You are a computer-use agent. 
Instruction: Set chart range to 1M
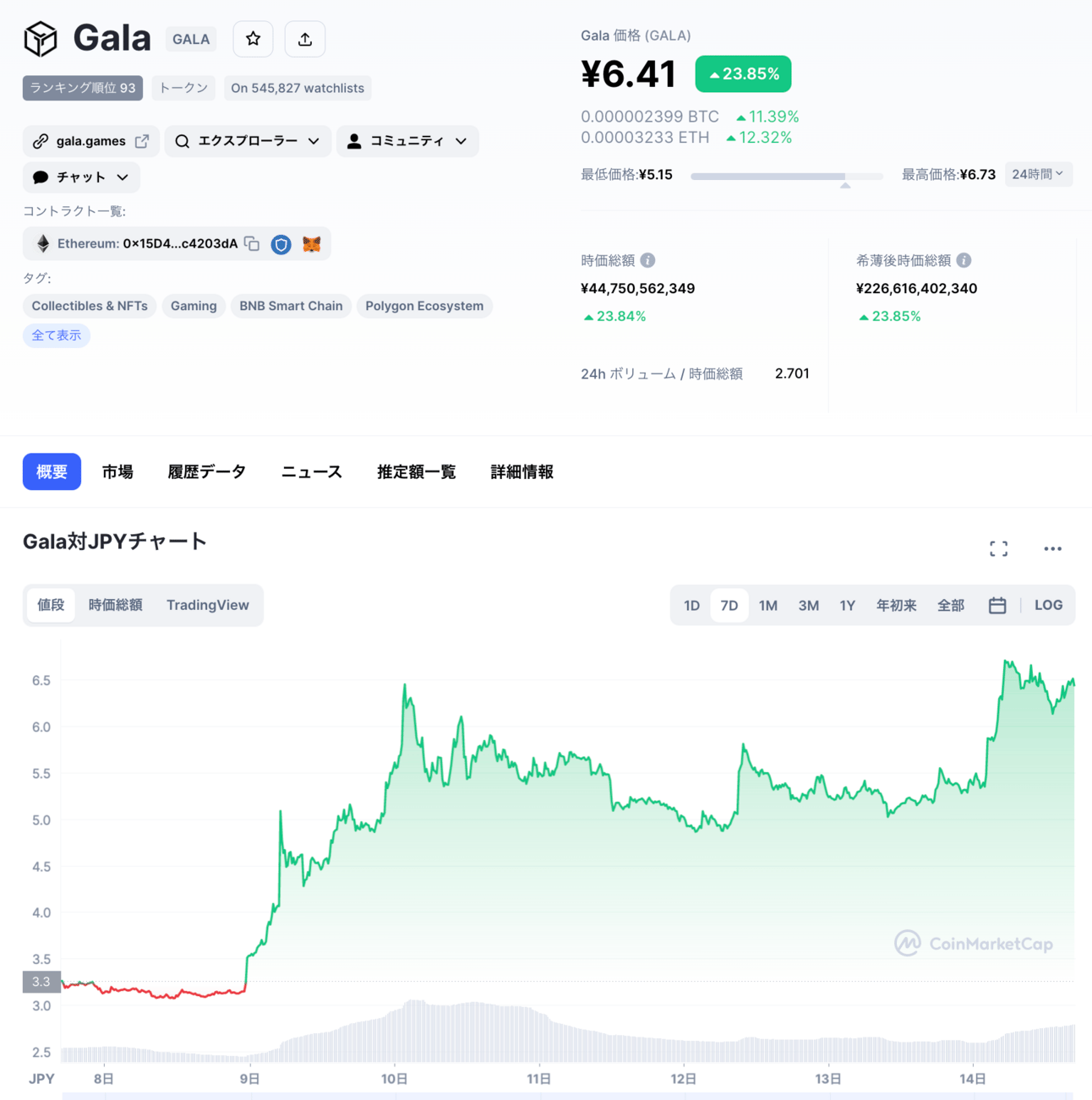point(767,606)
